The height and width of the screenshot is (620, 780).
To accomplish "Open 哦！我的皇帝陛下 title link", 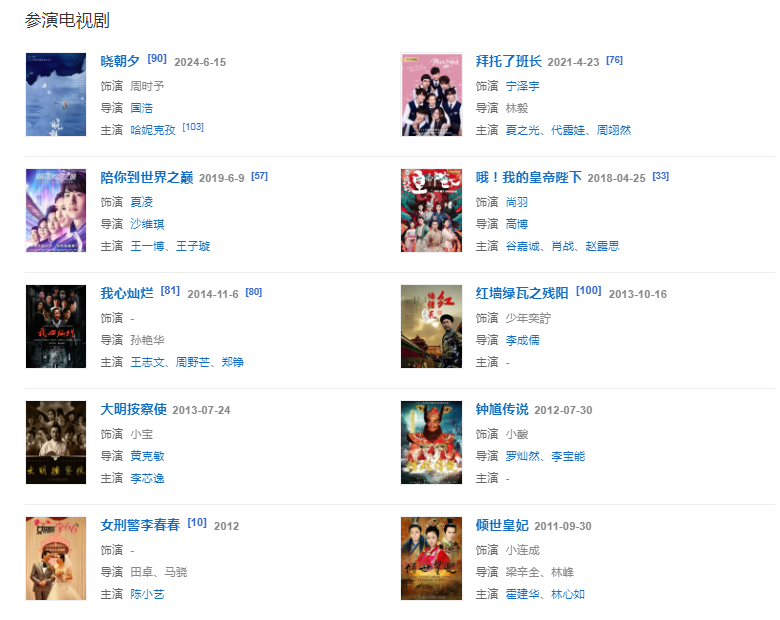I will 528,178.
